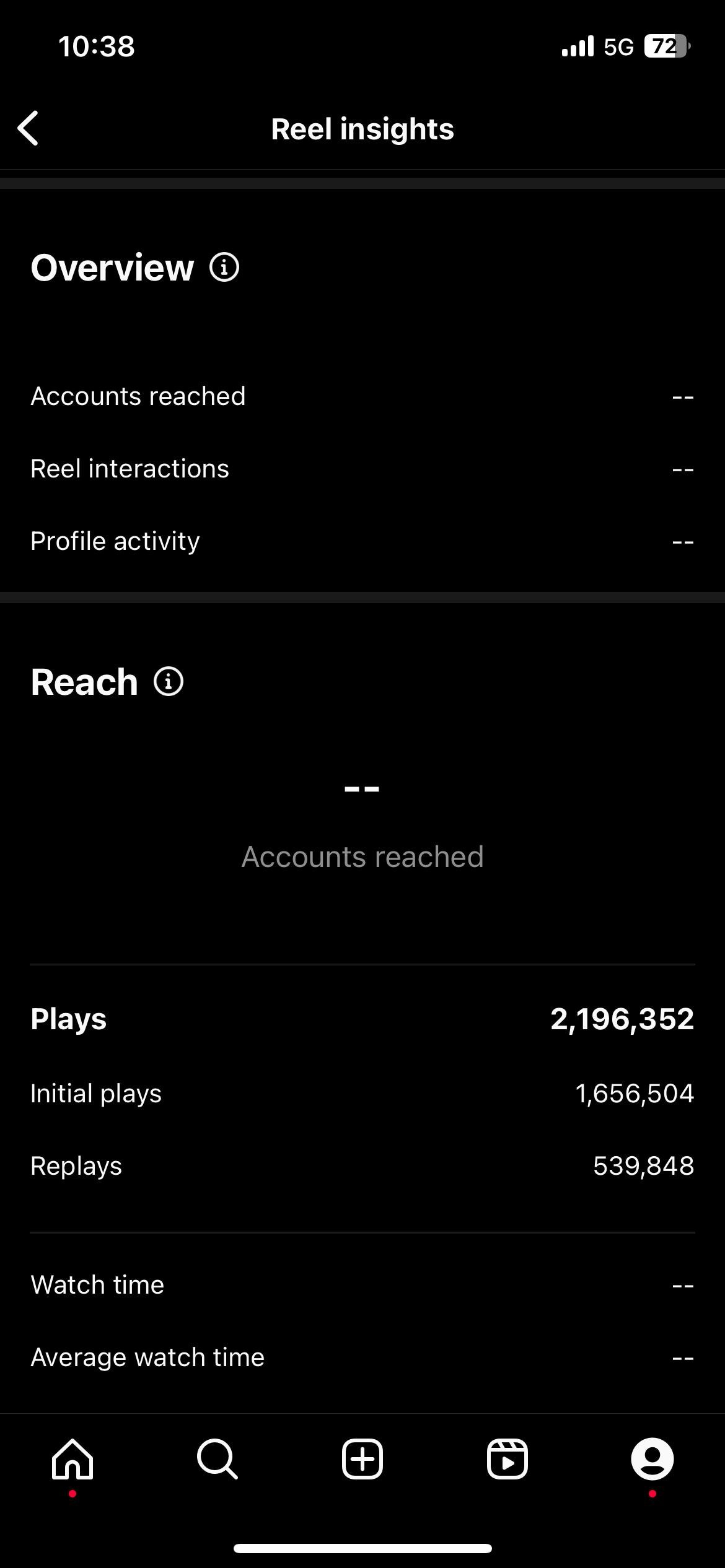This screenshot has width=725, height=1568.
Task: Open the Profile tab
Action: [x=652, y=1459]
